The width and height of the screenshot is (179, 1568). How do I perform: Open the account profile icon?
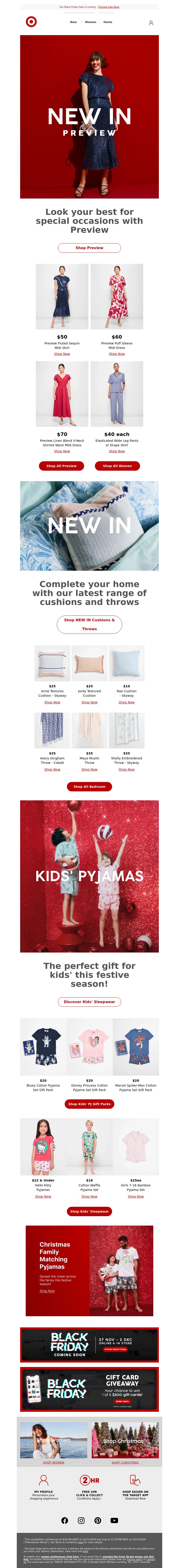[x=151, y=23]
